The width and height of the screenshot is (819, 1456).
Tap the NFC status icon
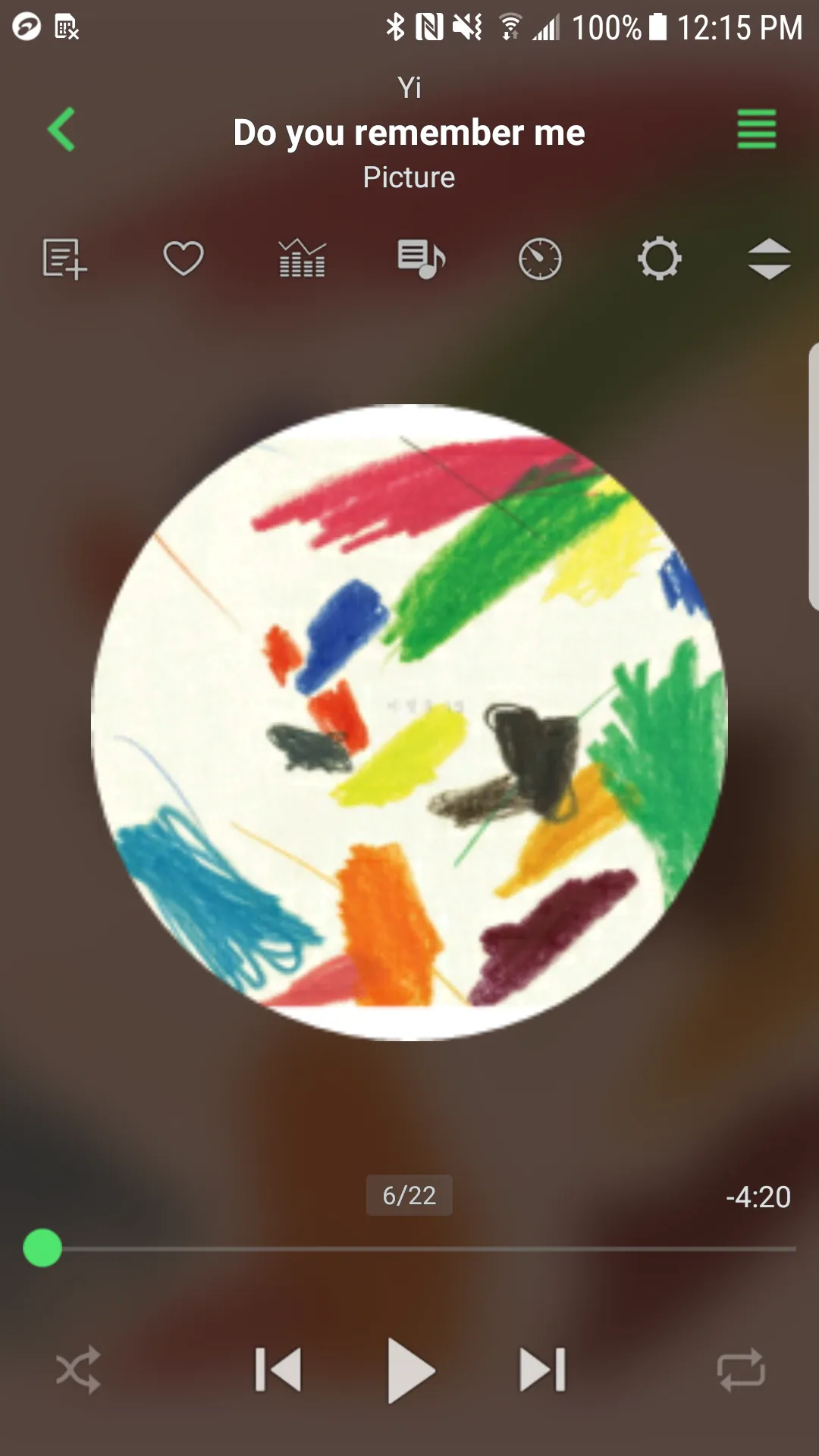[430, 26]
